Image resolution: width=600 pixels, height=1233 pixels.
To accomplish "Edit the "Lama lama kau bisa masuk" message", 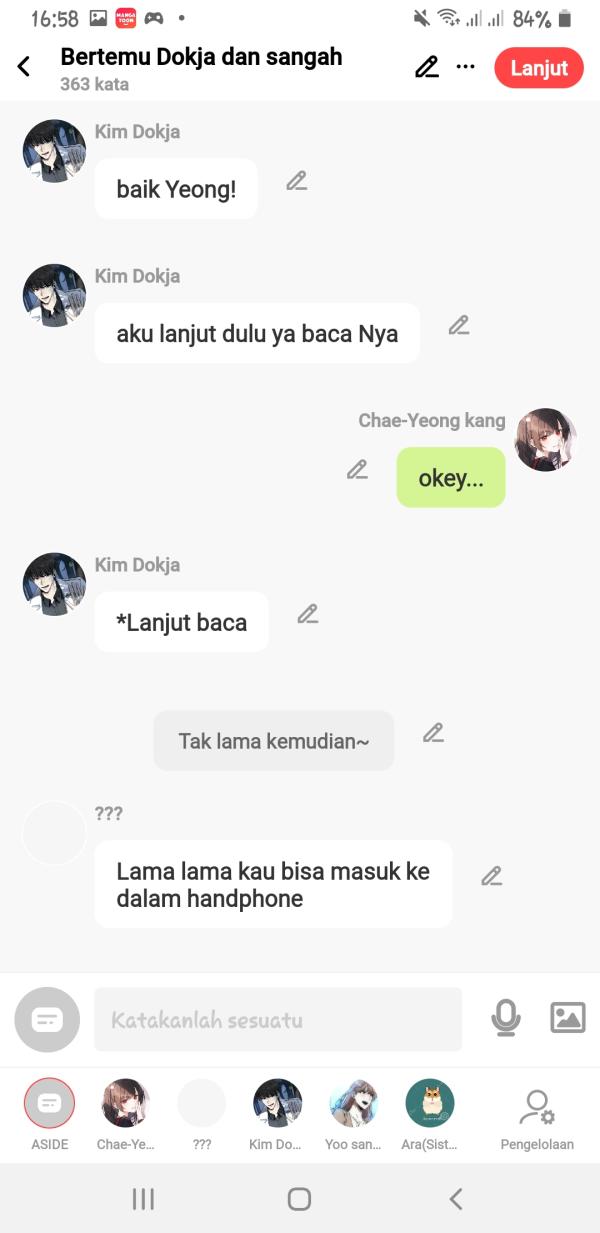I will [x=491, y=876].
